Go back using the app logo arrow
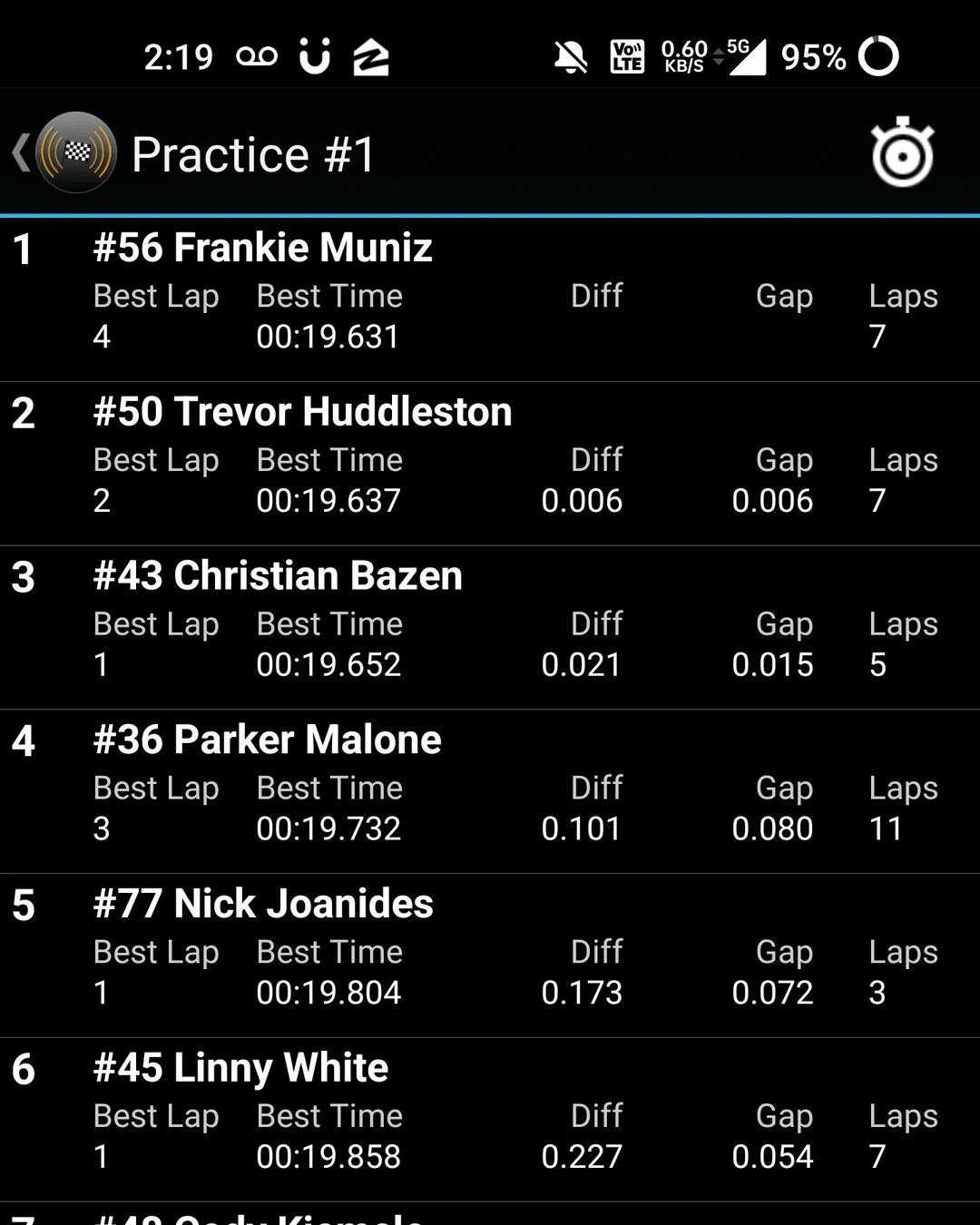 64,152
